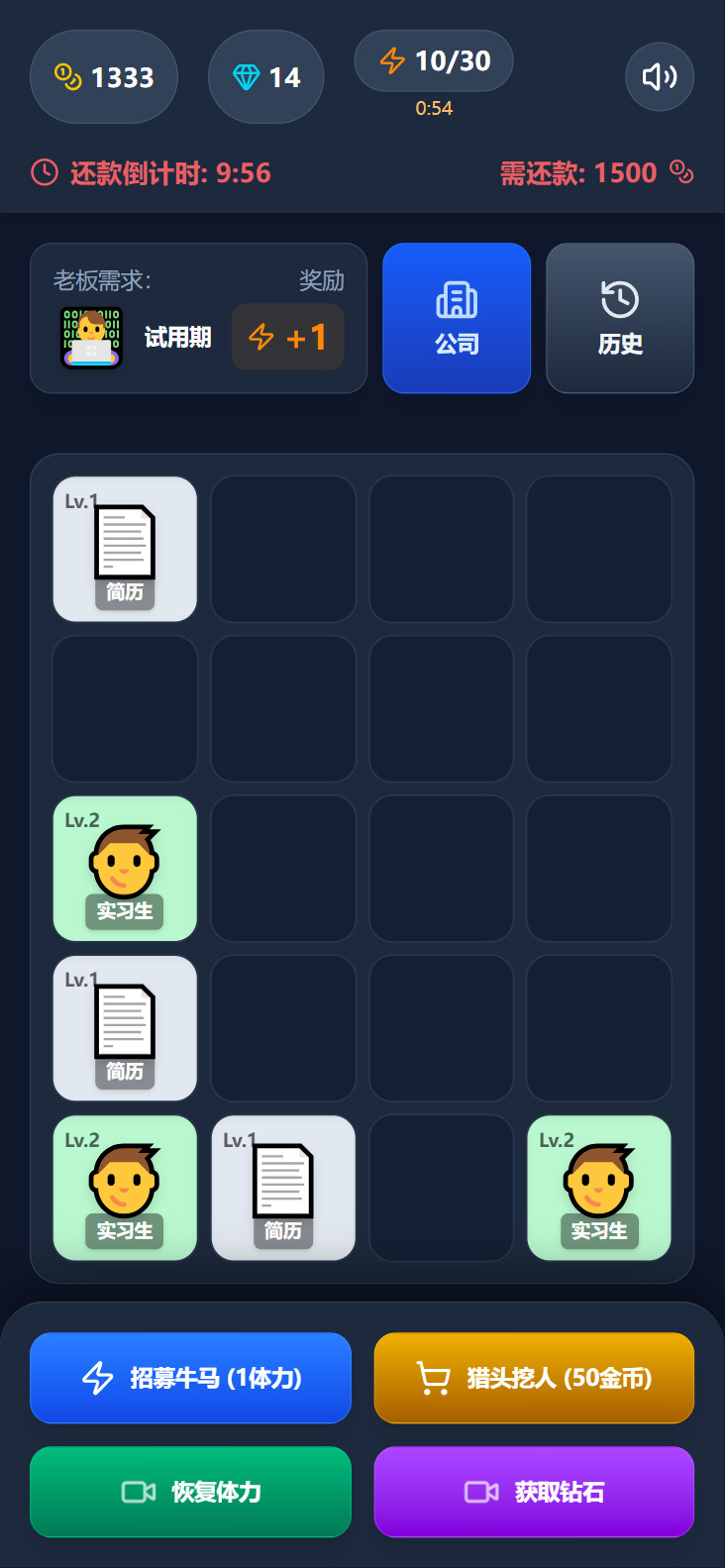
Task: View the 历史 history records
Action: [x=620, y=318]
